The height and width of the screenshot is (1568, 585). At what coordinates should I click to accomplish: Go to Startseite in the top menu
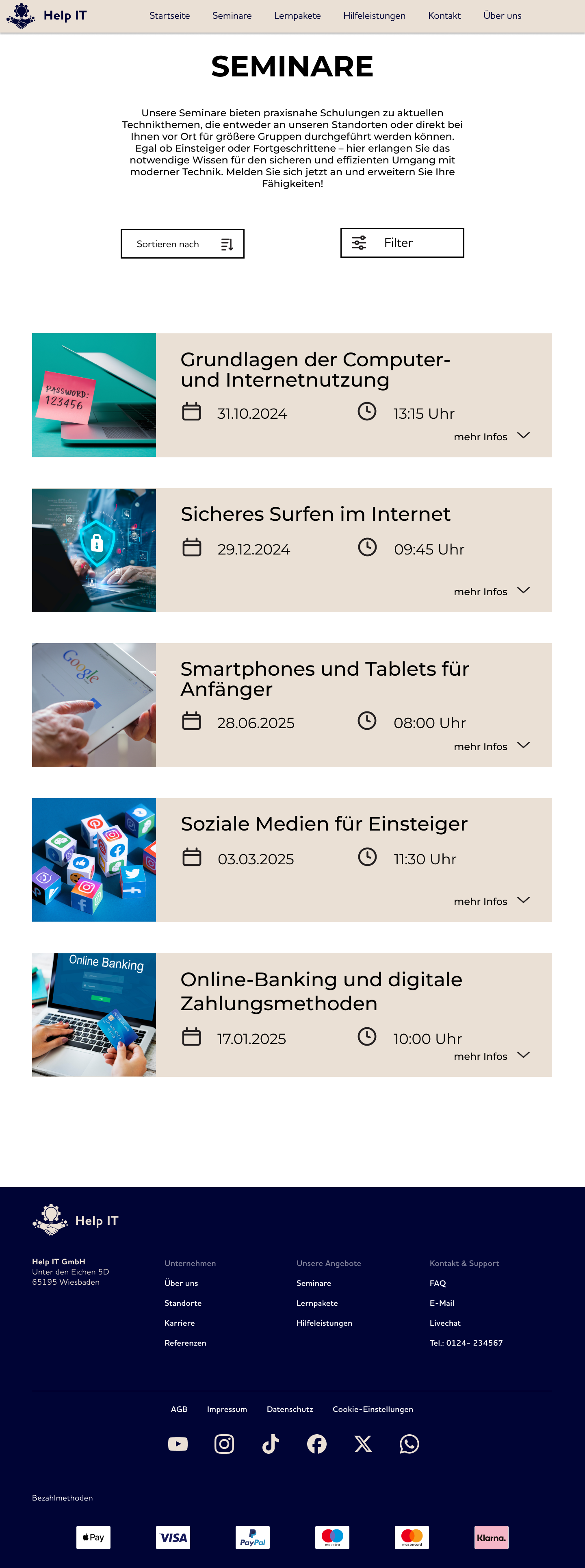pyautogui.click(x=170, y=16)
